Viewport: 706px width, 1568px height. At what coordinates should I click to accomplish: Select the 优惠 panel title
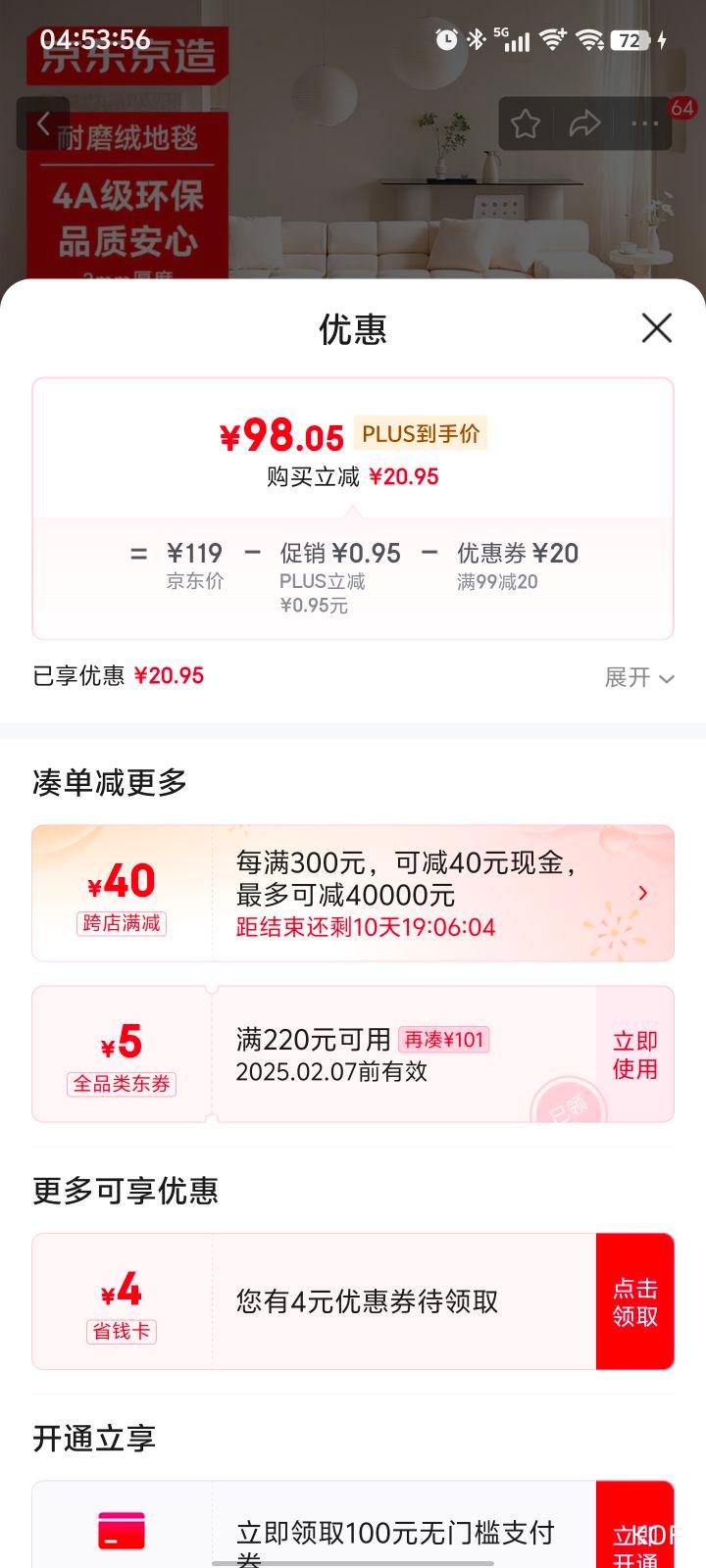pos(353,329)
